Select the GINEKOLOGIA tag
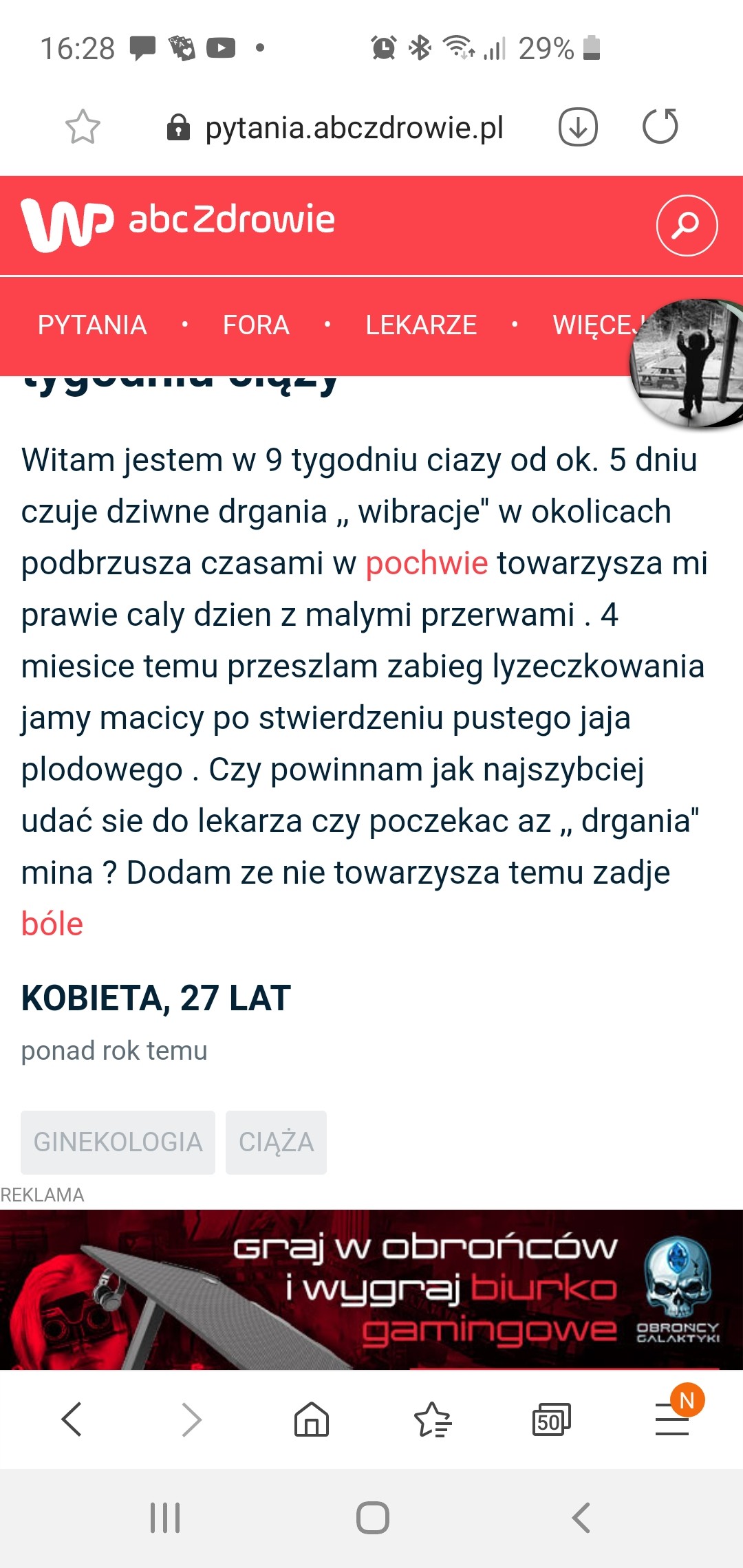The image size is (743, 1568). click(x=118, y=1142)
